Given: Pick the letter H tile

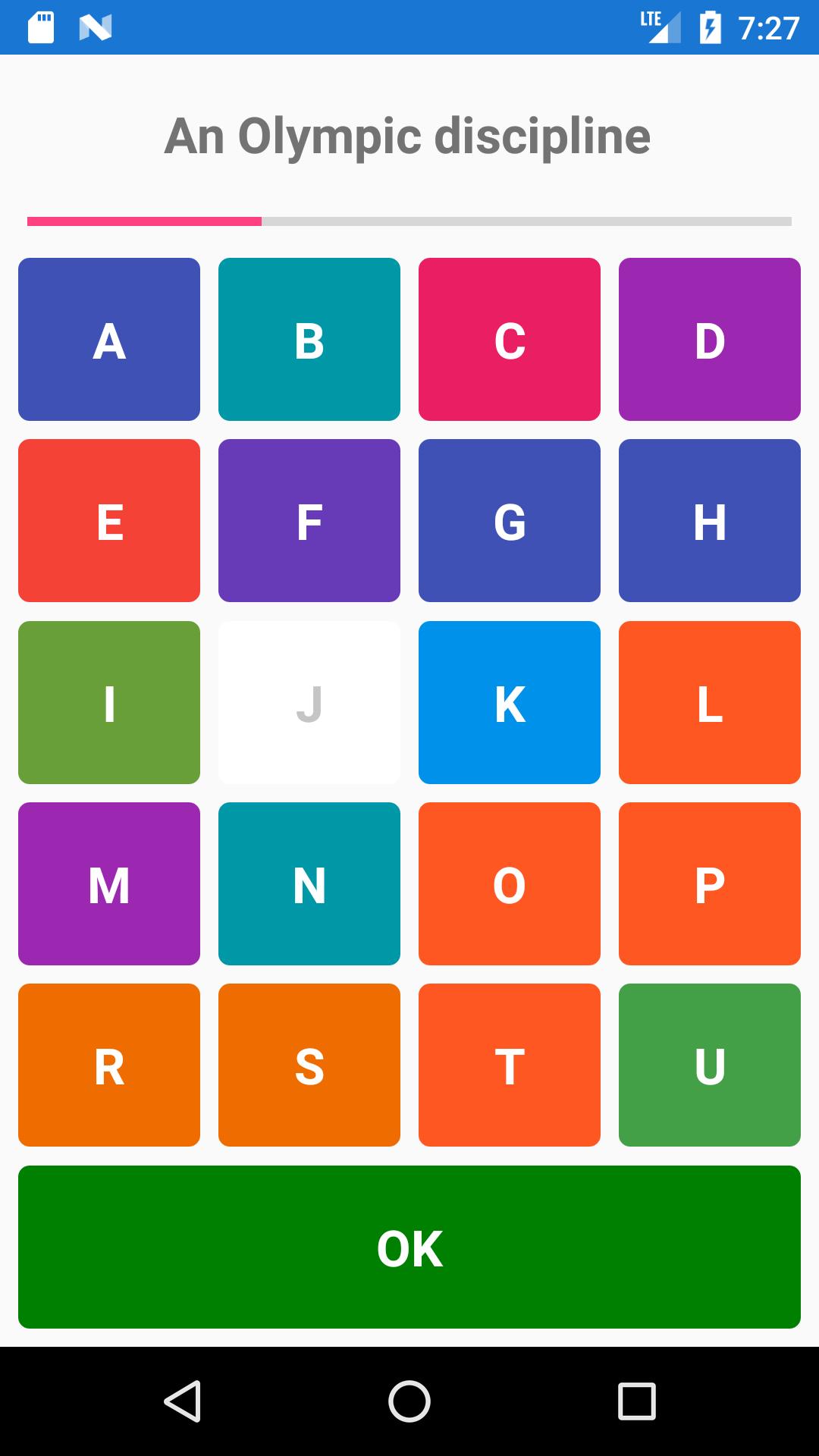Looking at the screenshot, I should [710, 520].
